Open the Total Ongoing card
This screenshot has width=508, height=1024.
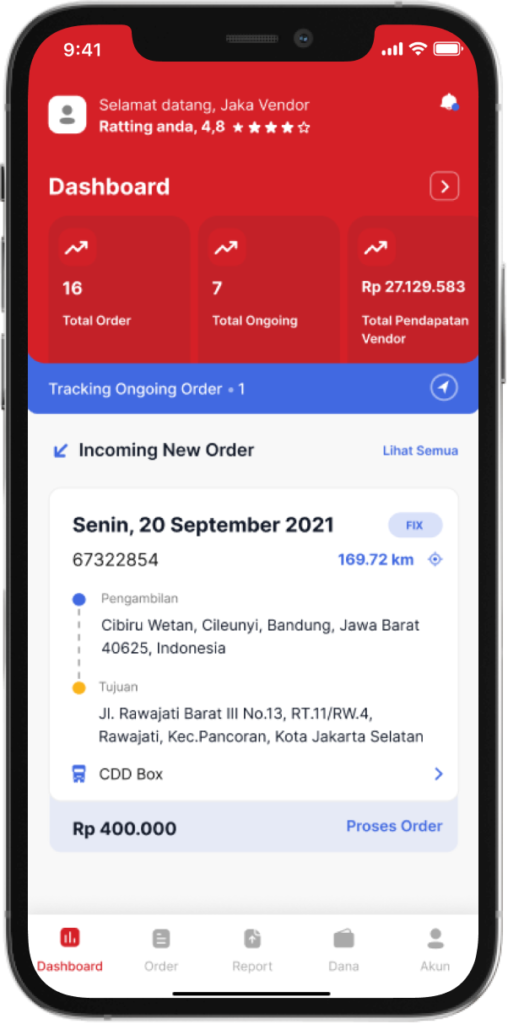(x=269, y=289)
